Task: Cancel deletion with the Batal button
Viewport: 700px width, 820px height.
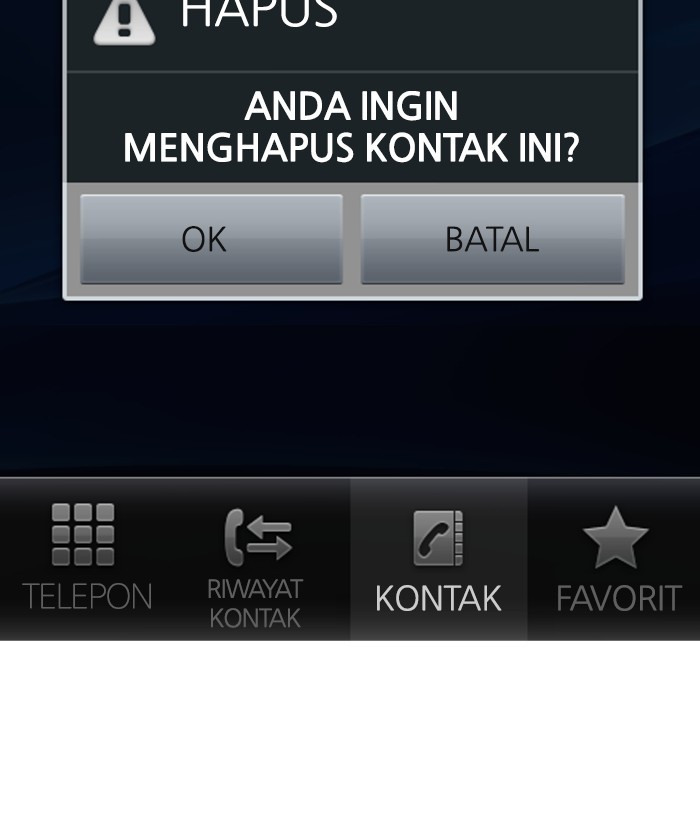Action: pyautogui.click(x=492, y=239)
